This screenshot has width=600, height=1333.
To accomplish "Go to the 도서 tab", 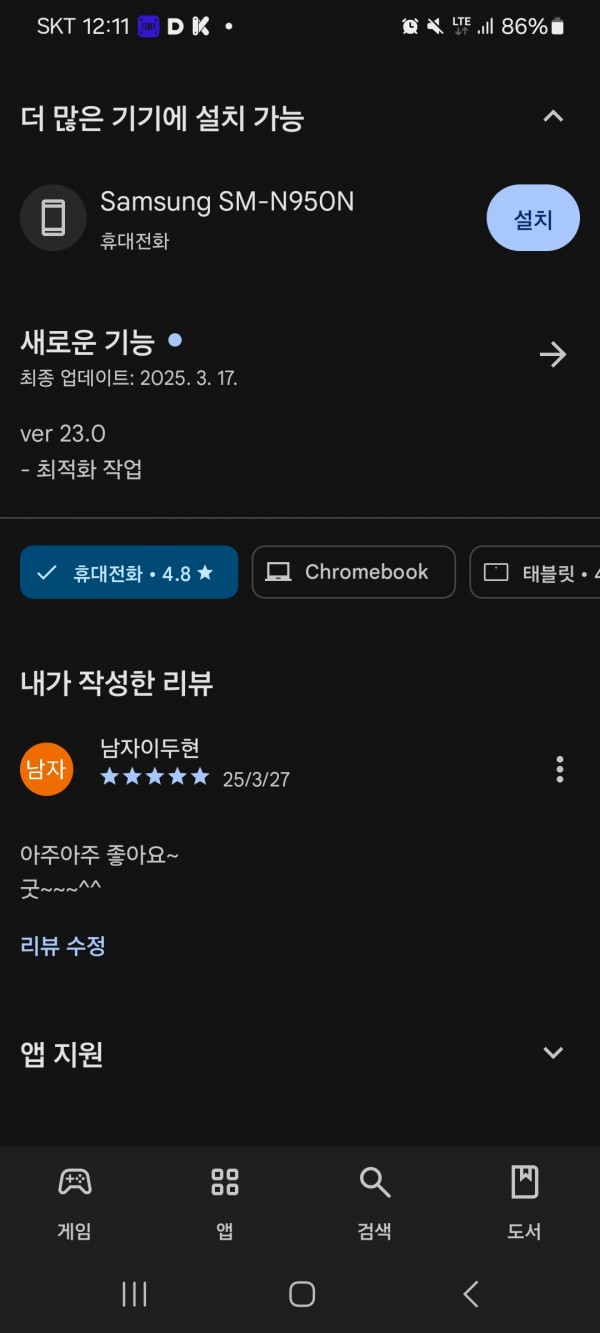I will coord(524,1203).
